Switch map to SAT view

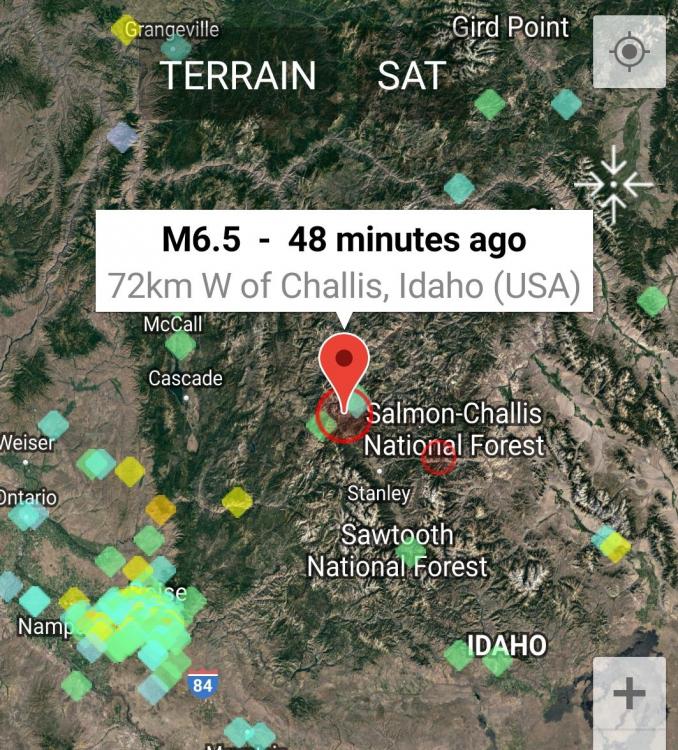point(410,76)
